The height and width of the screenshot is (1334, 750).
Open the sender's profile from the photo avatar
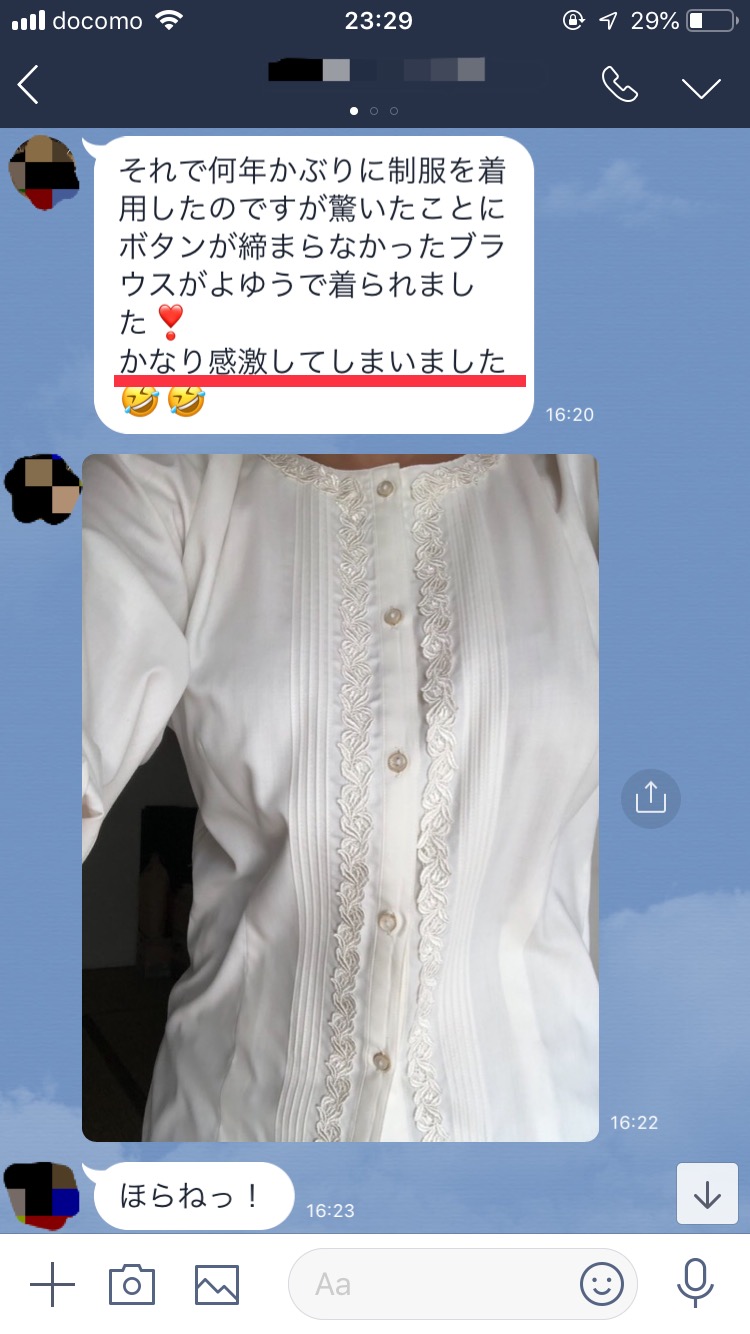point(42,489)
